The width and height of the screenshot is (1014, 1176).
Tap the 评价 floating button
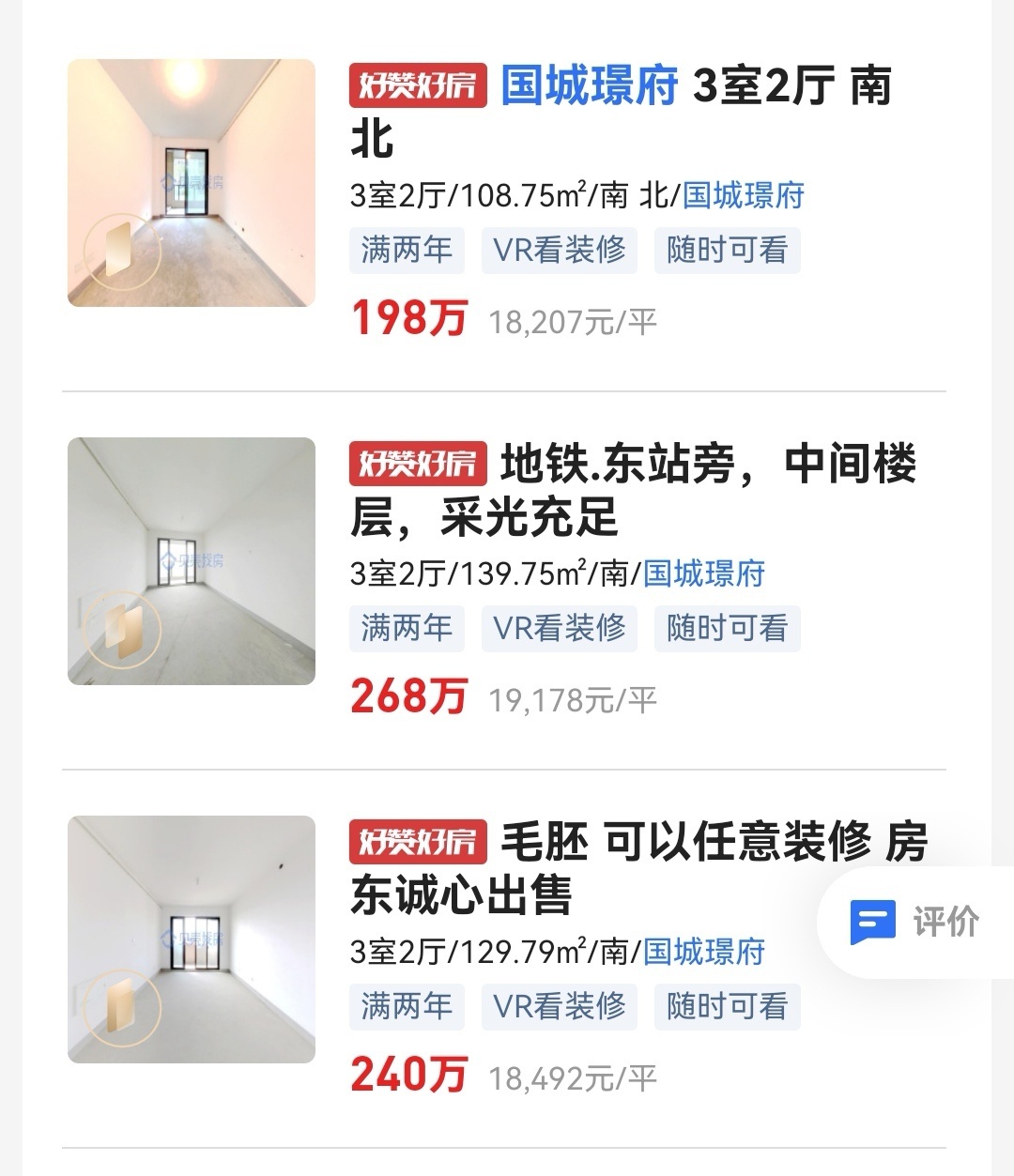916,922
